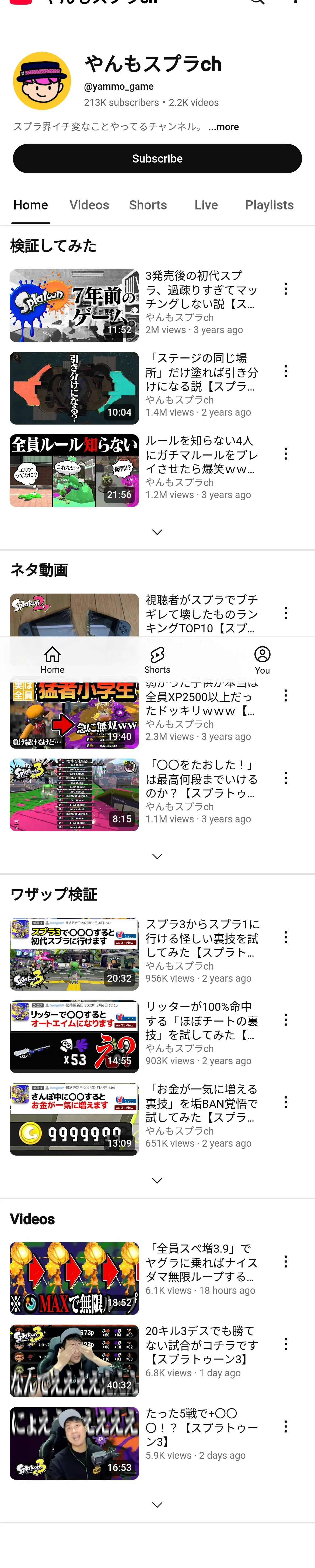Expand channel description with ...more
Image resolution: width=315 pixels, height=1568 pixels.
click(x=223, y=127)
